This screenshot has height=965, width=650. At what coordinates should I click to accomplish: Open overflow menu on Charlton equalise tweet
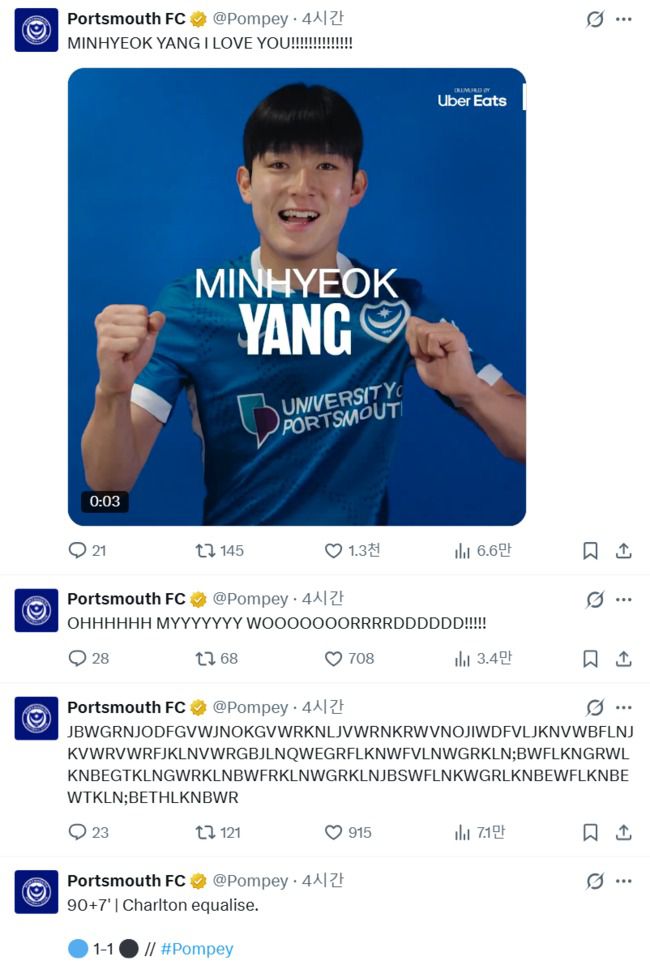[x=624, y=880]
